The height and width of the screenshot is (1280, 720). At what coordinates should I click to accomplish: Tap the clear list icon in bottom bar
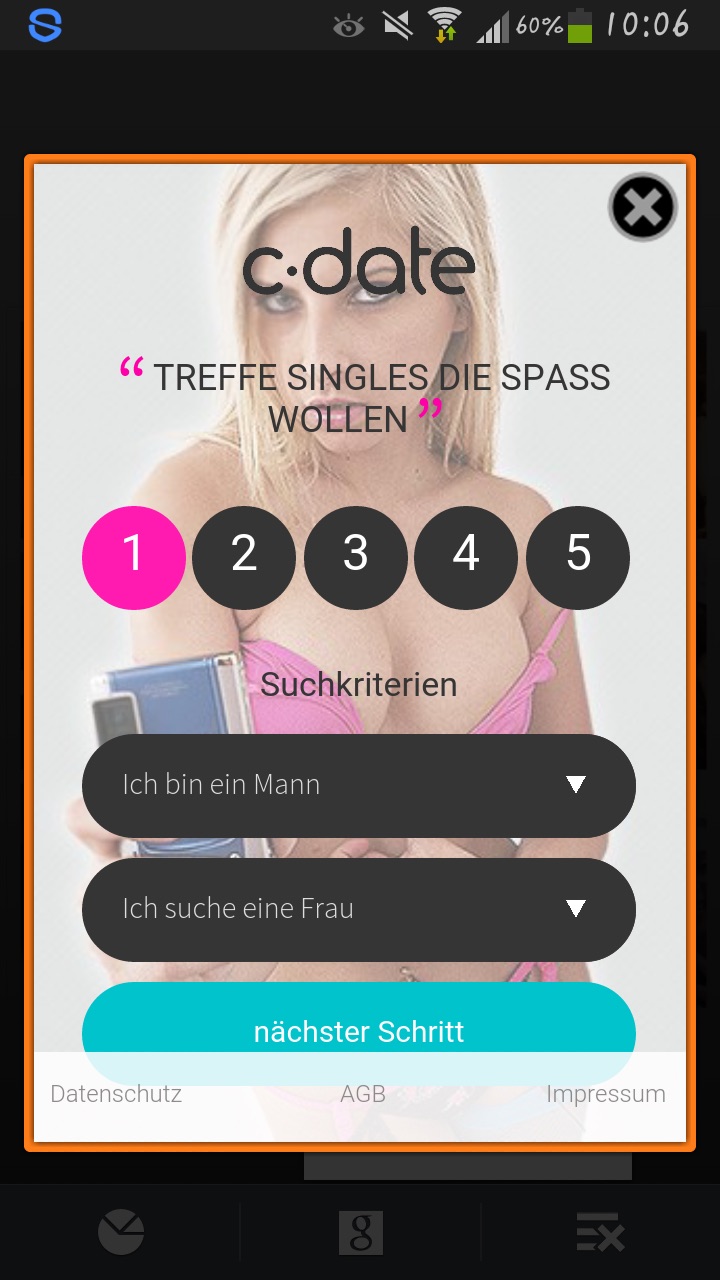click(x=600, y=1232)
